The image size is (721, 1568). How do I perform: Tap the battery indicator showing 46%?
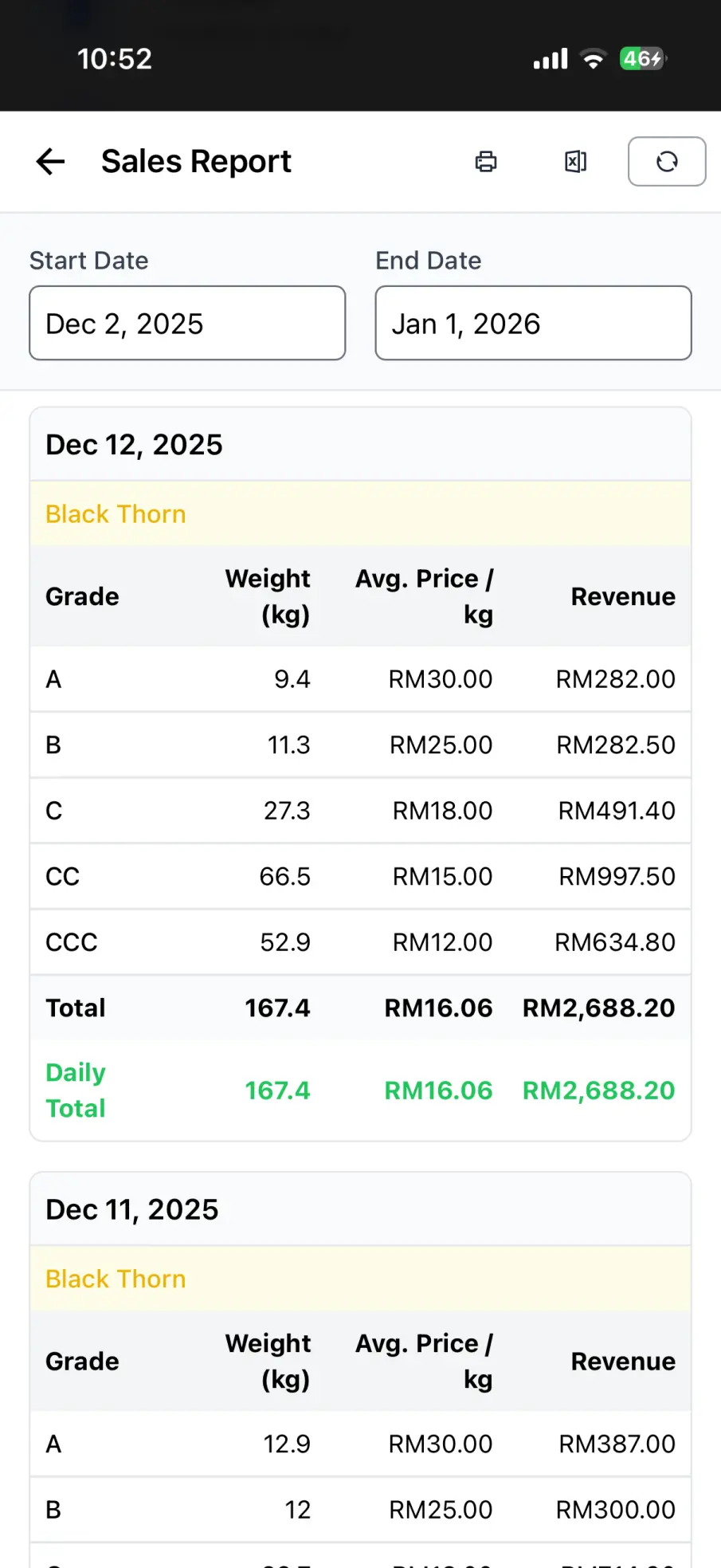coord(640,57)
